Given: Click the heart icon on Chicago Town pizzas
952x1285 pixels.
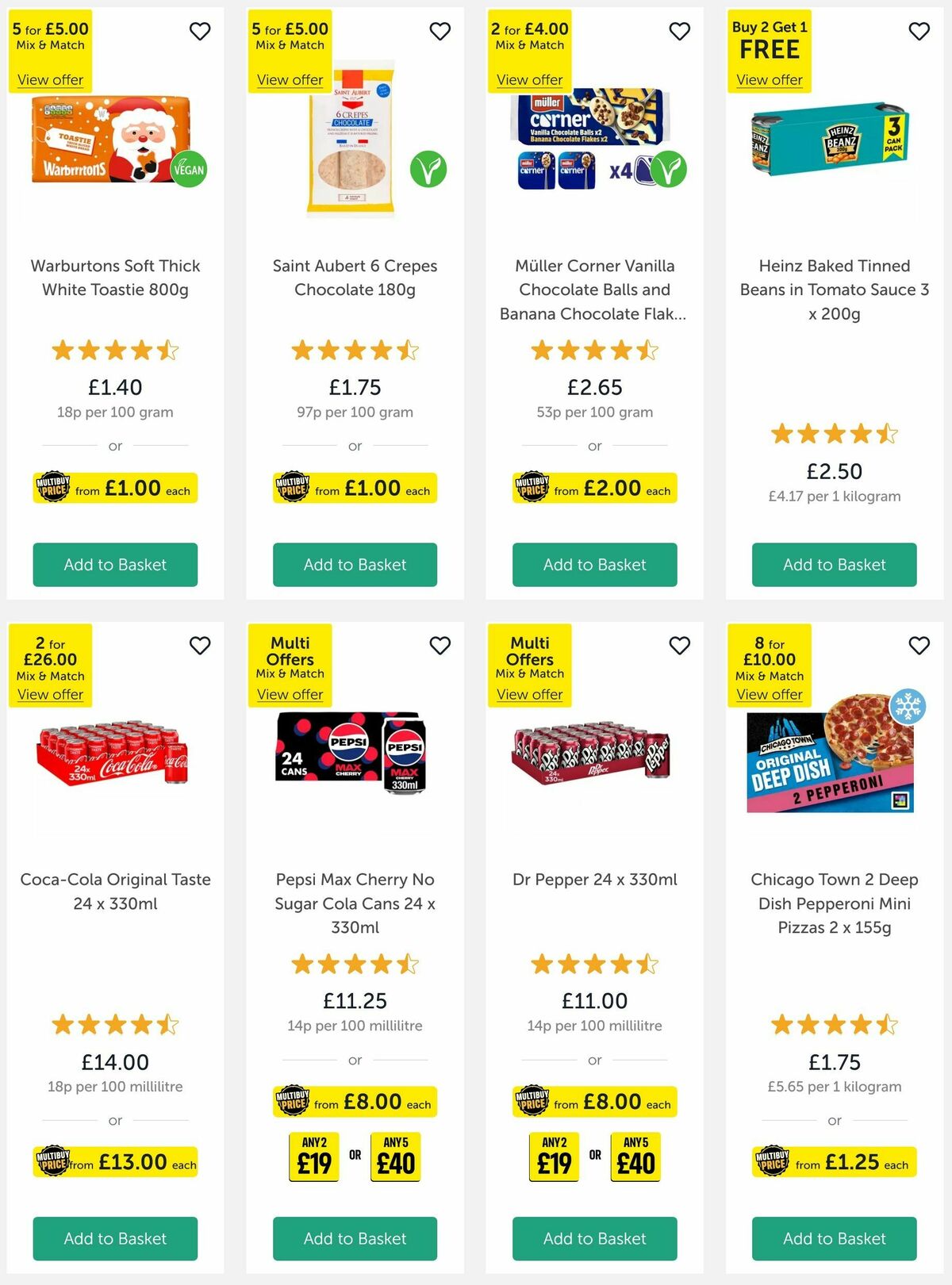Looking at the screenshot, I should [919, 646].
